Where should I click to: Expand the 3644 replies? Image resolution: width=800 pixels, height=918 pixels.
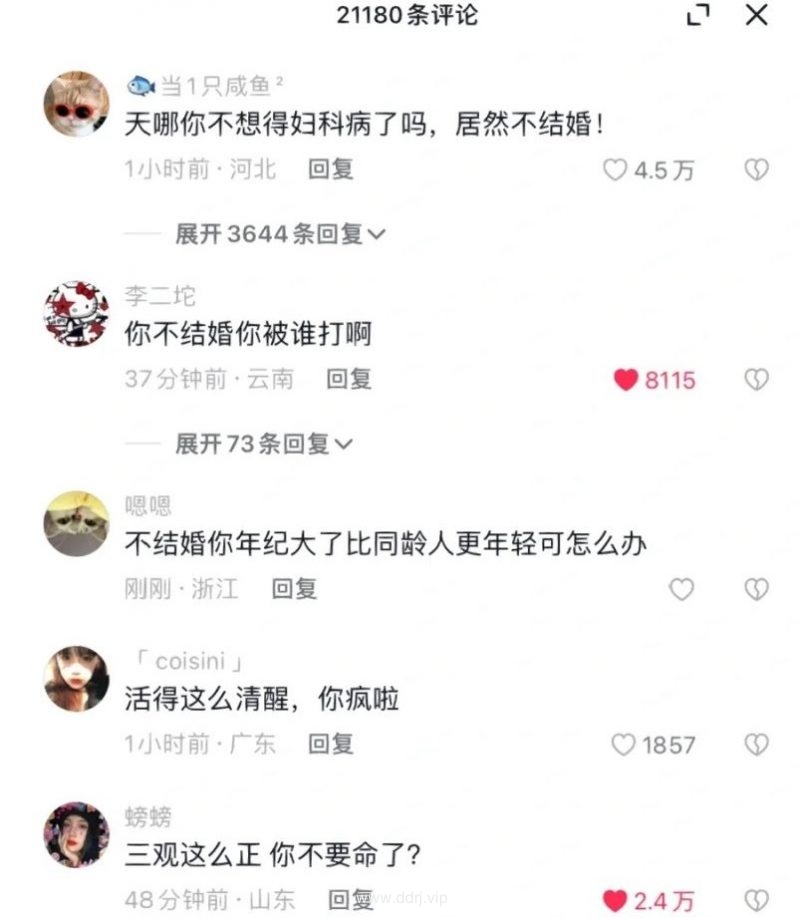click(280, 234)
